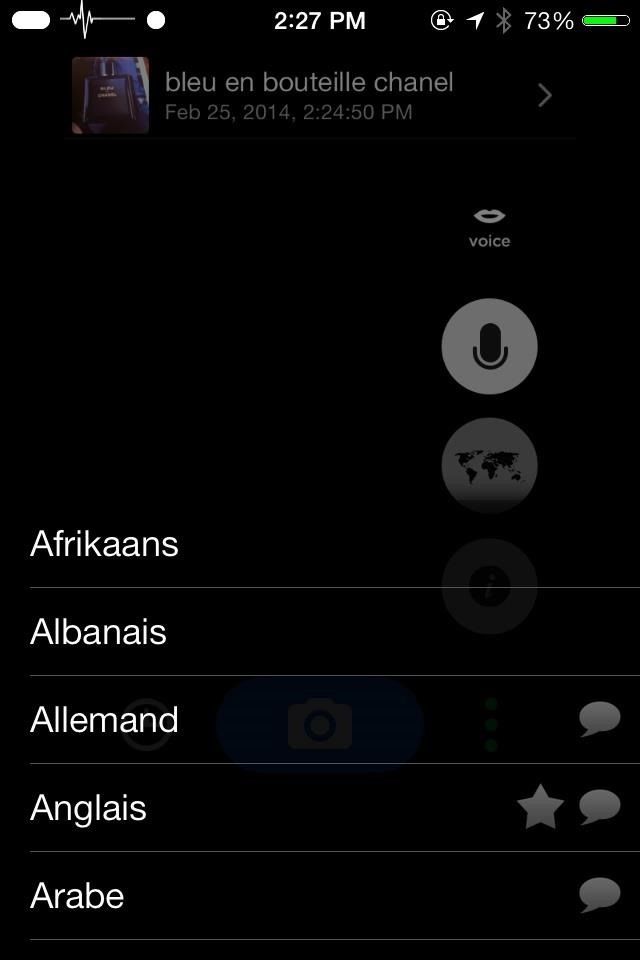Tap the microphone voice button
640x960 pixels.
(x=489, y=346)
